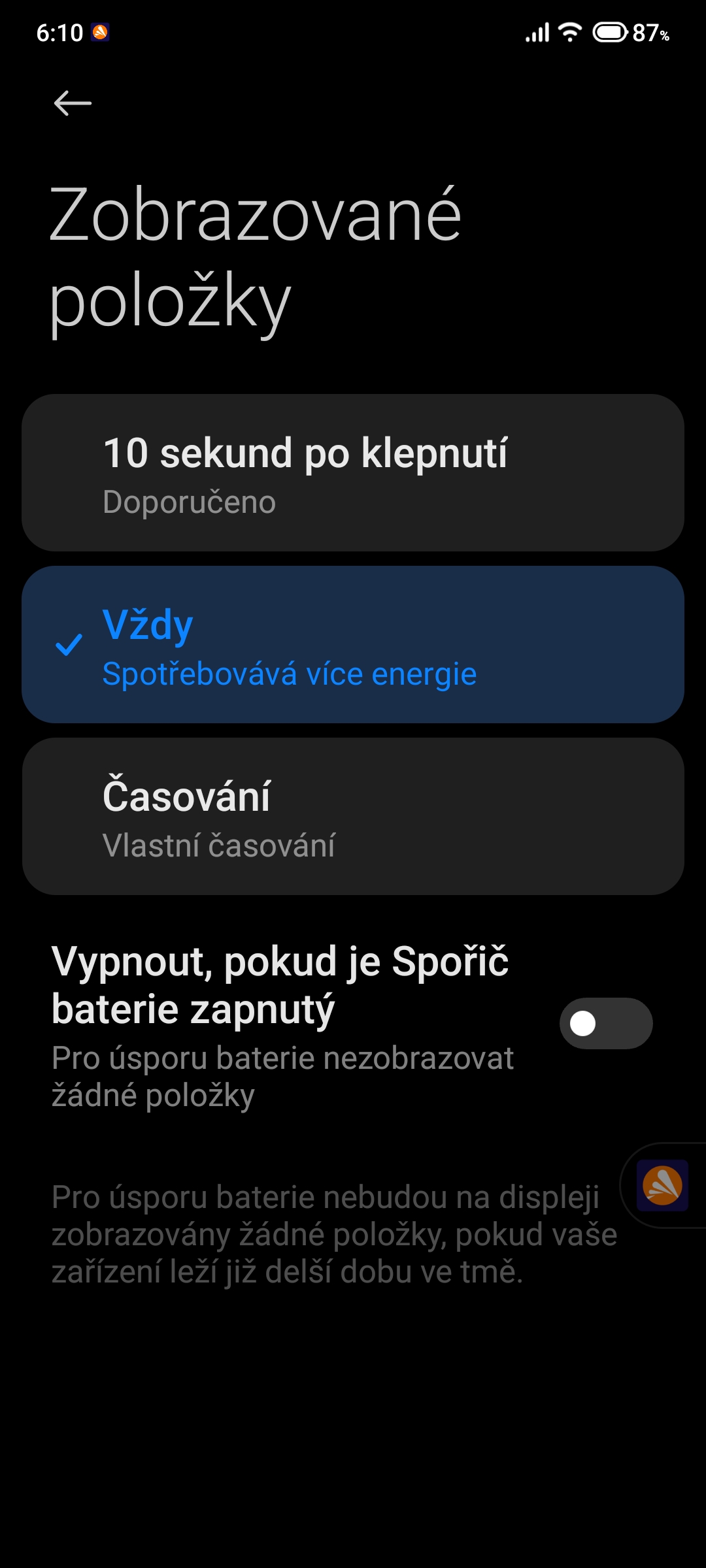Image resolution: width=706 pixels, height=1568 pixels.
Task: Choose the "Vždy" display option
Action: pyautogui.click(x=353, y=645)
